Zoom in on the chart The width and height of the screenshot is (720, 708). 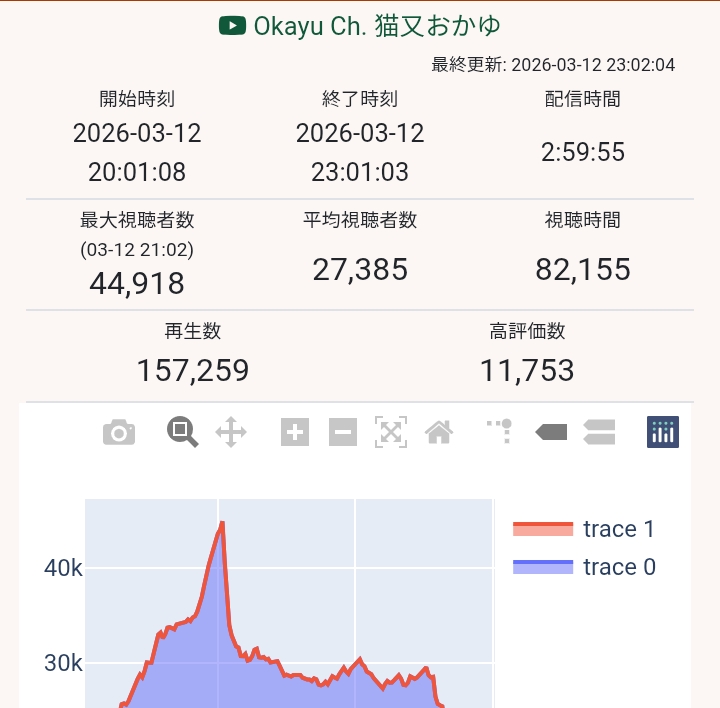(x=294, y=432)
